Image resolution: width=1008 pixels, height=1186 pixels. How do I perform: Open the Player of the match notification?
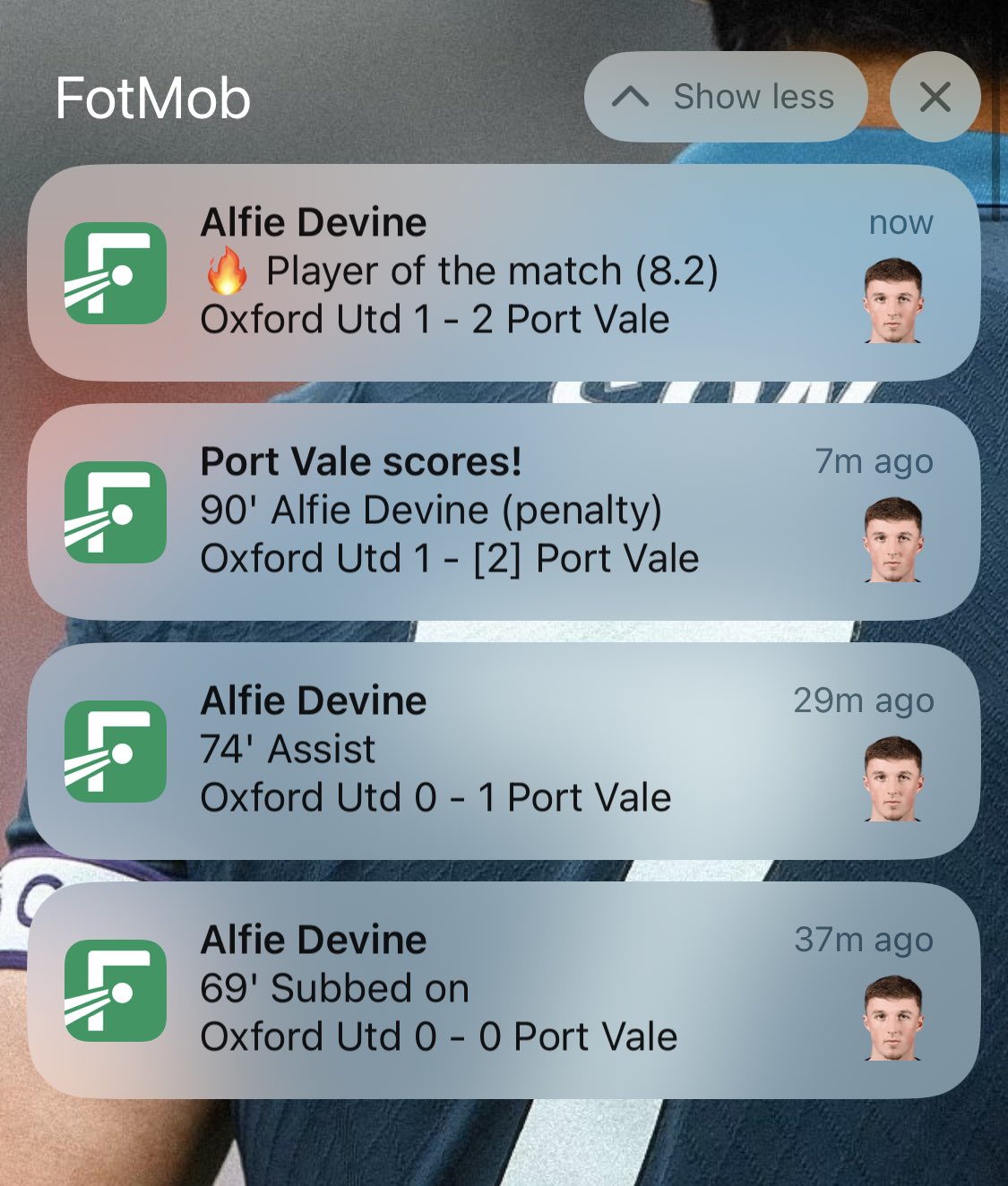(x=502, y=271)
